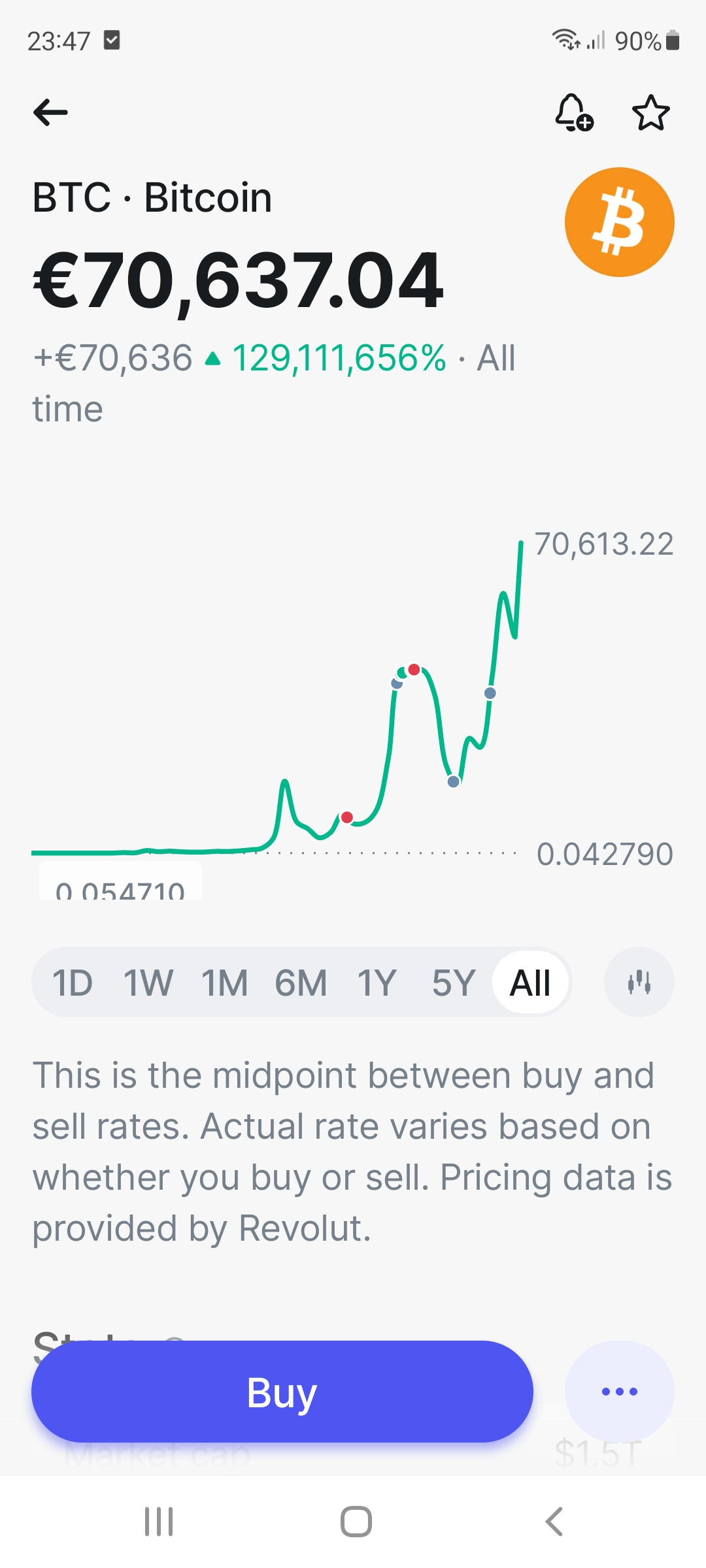Open the three-dots more options button
Screen dimensions: 706x1568
point(620,1392)
